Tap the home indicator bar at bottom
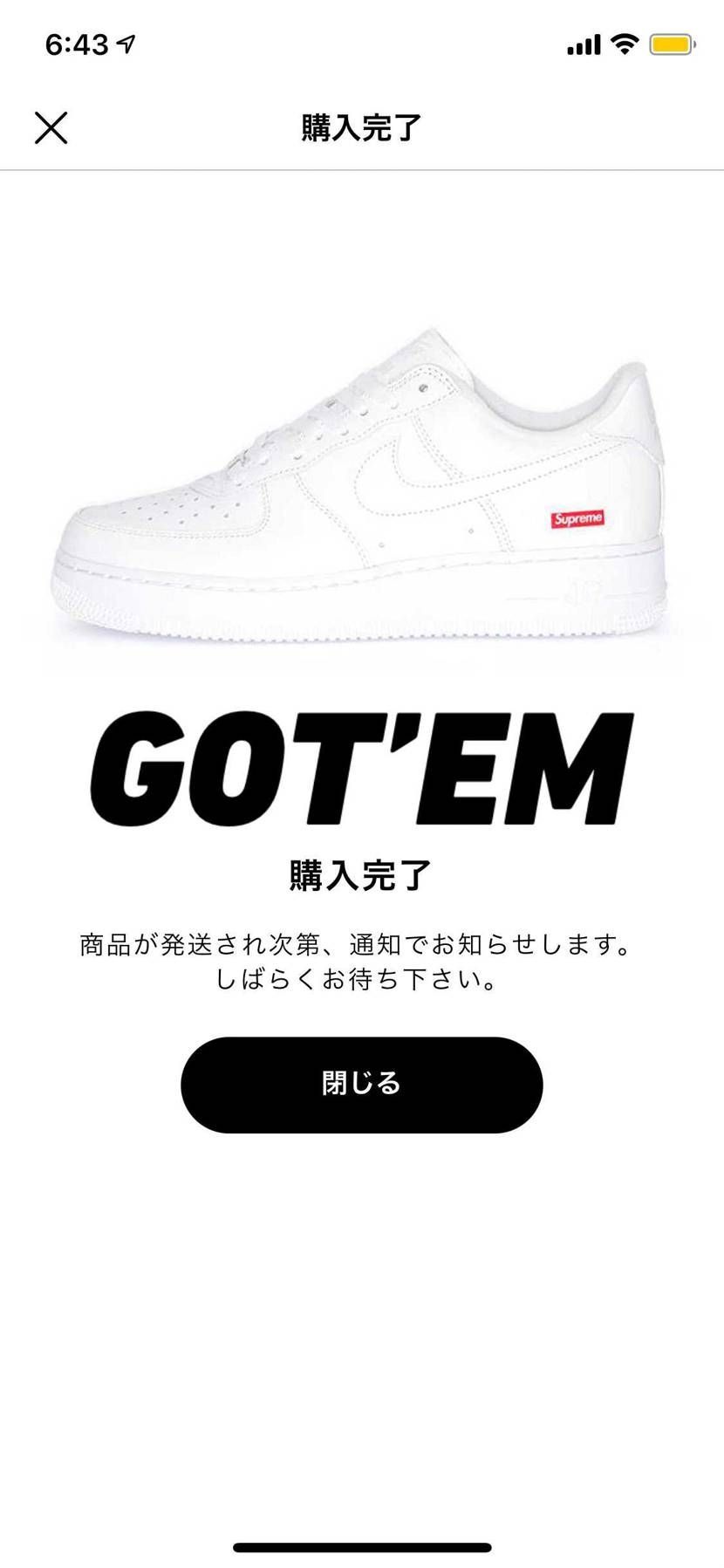The image size is (724, 1568). 362,1544
